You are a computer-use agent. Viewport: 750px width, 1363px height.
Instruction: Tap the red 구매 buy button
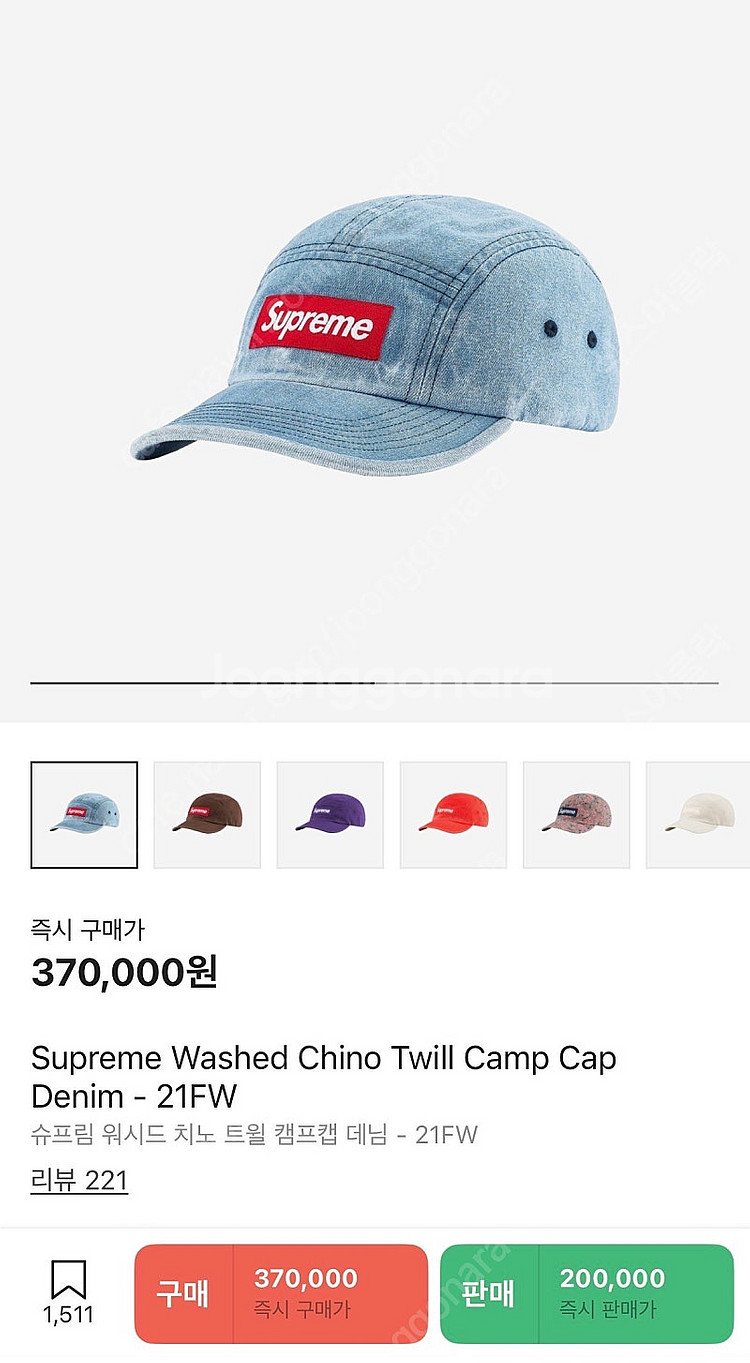click(x=281, y=1293)
